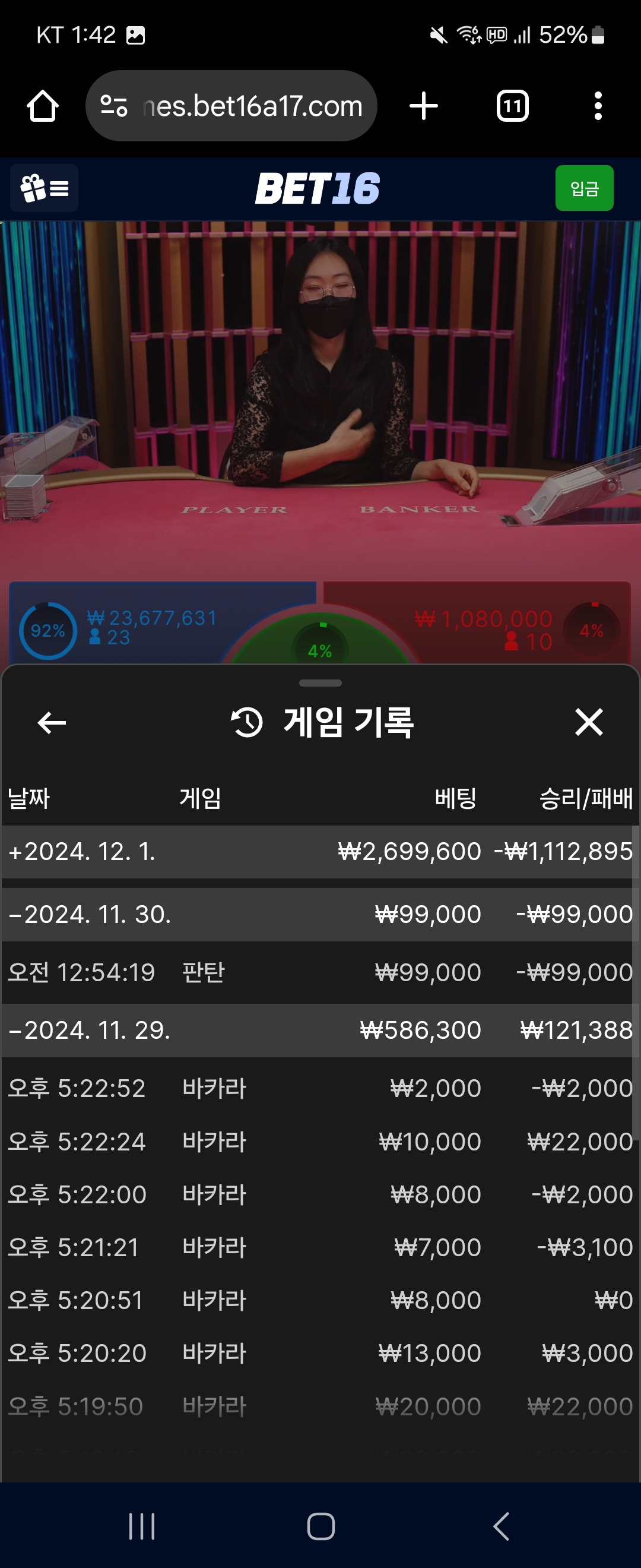Viewport: 641px width, 1568px height.
Task: Close the game history panel
Action: (x=588, y=722)
